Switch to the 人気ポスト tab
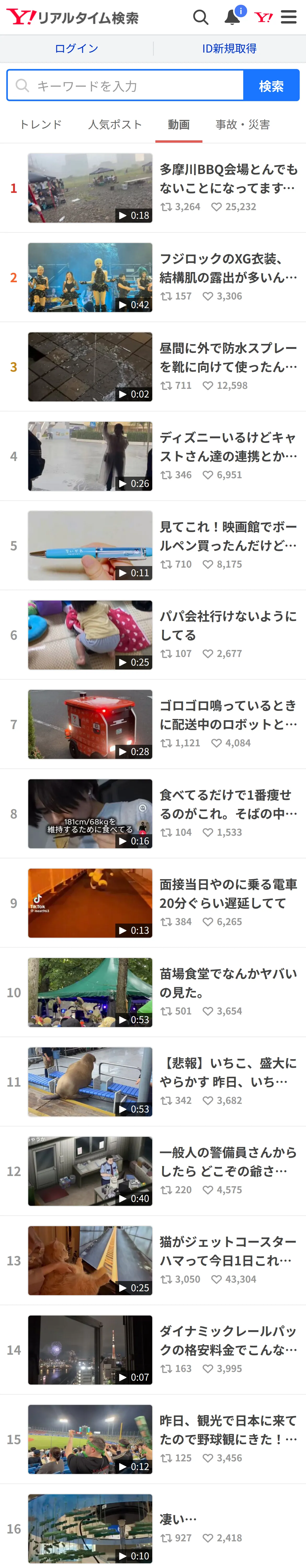 point(115,125)
